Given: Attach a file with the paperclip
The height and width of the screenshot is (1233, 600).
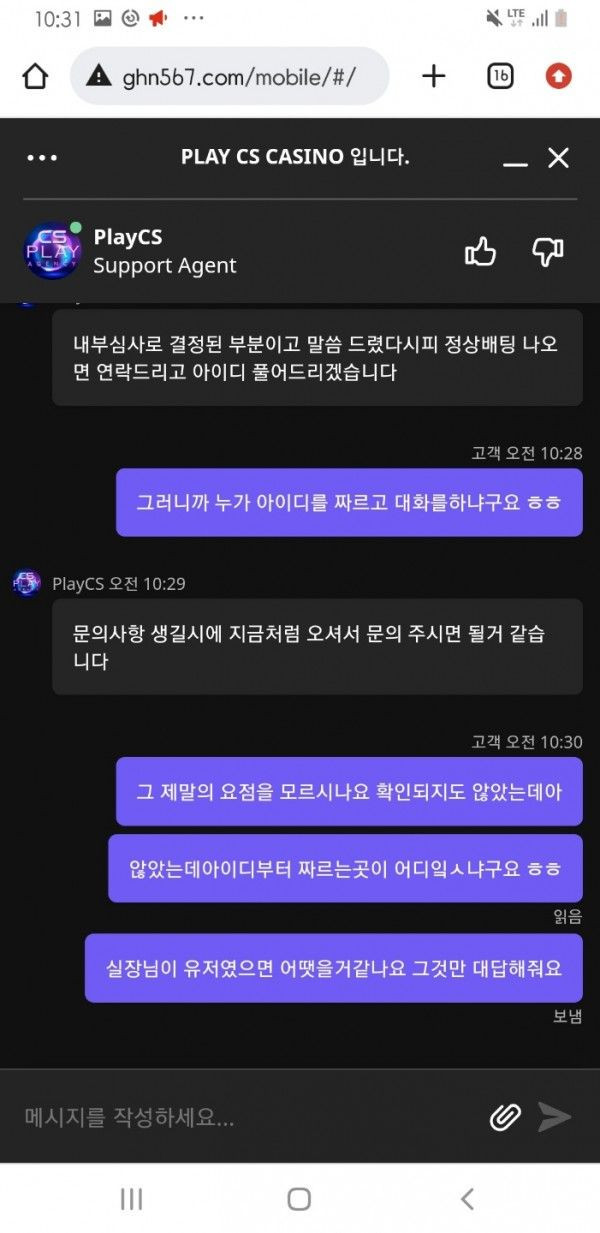Looking at the screenshot, I should tap(505, 1117).
